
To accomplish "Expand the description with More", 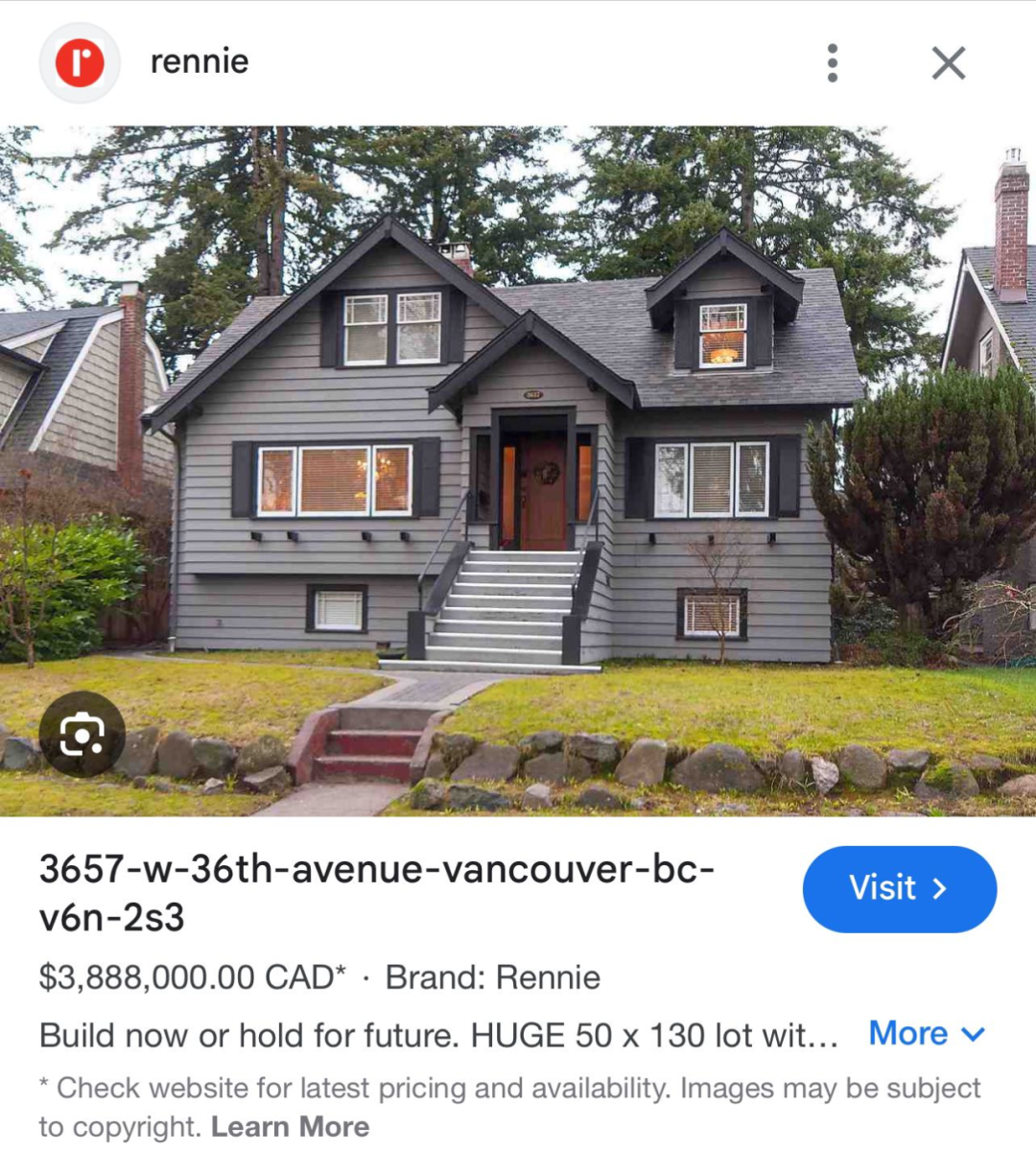I will (x=926, y=1034).
